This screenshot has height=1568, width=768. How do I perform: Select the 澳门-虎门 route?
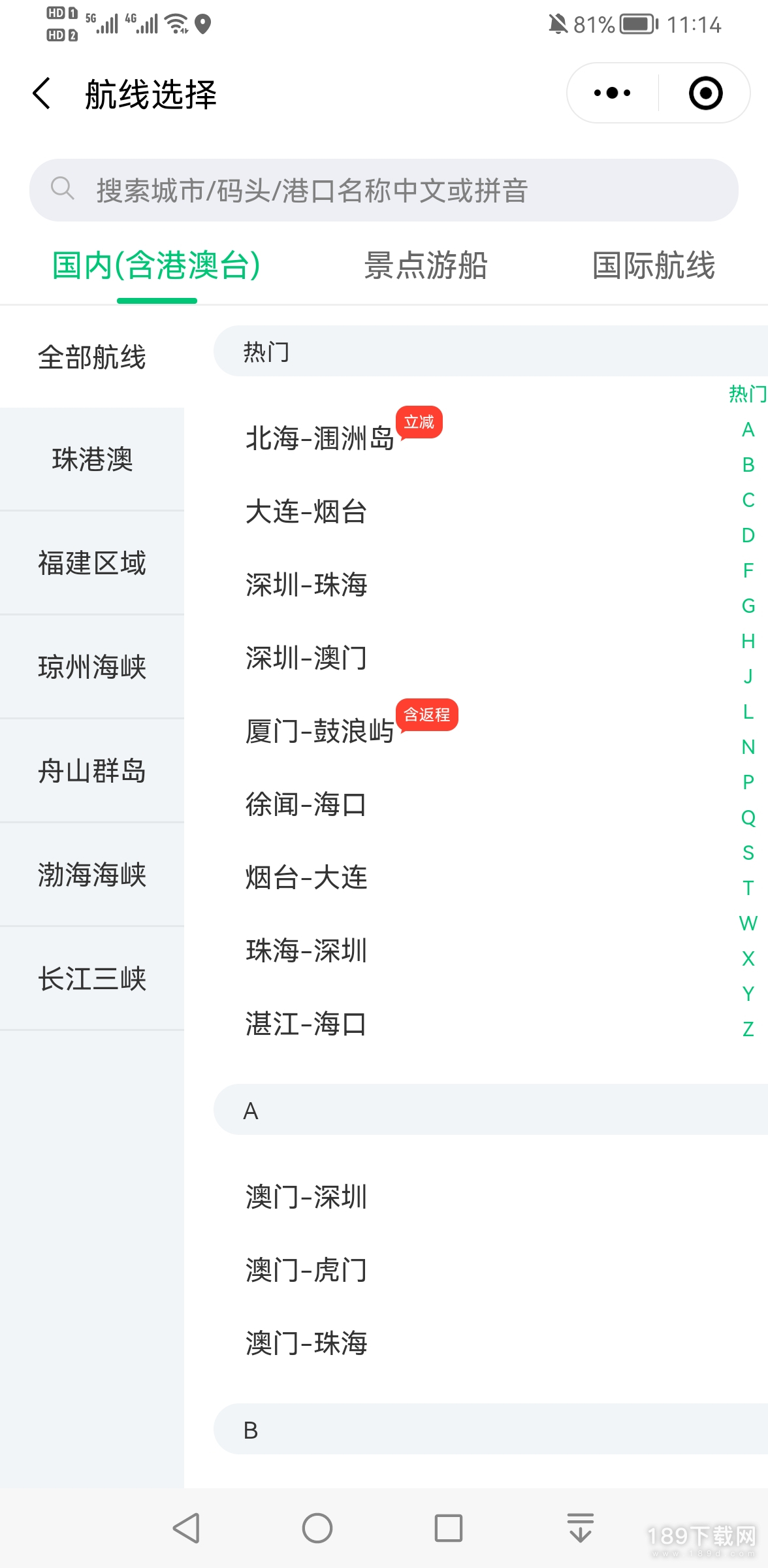[x=306, y=1270]
